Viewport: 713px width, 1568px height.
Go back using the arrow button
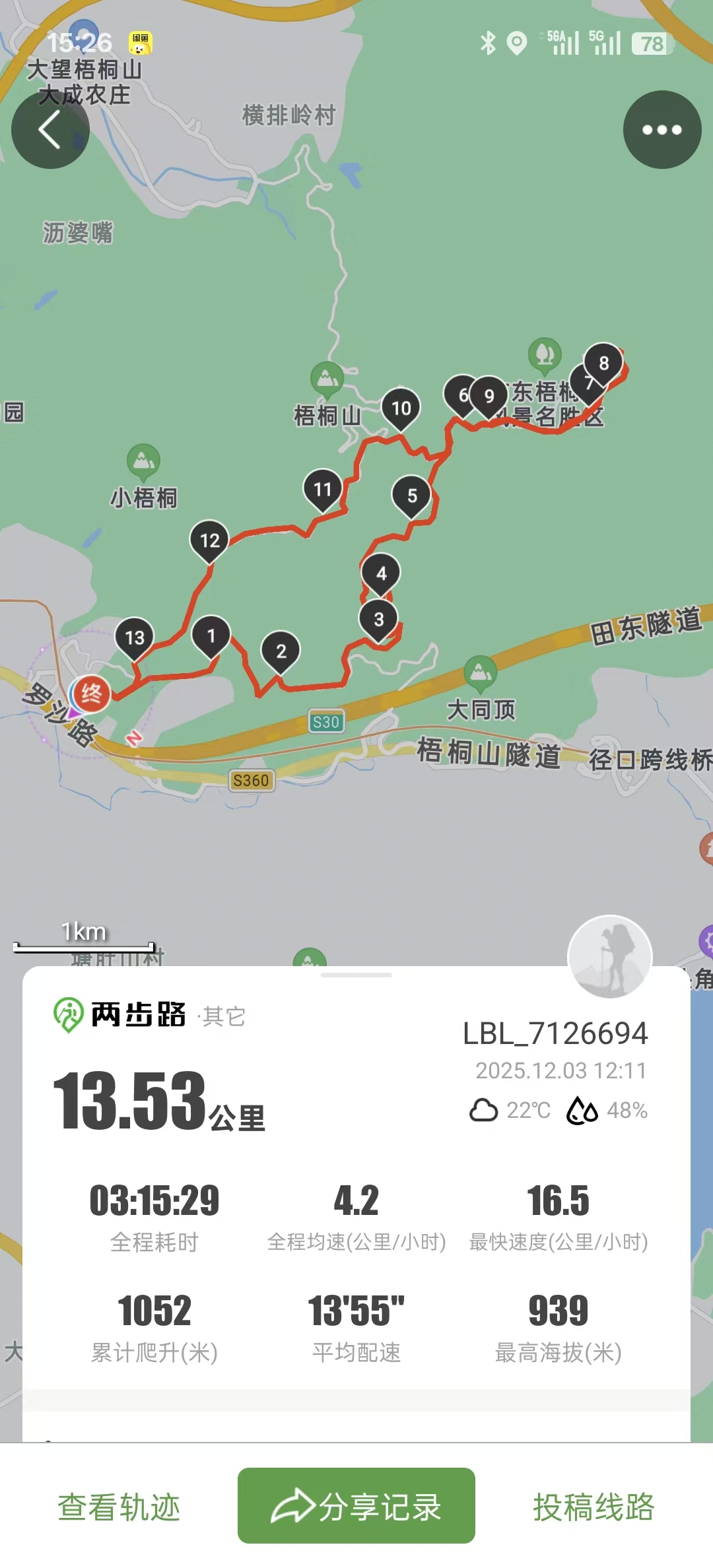pyautogui.click(x=50, y=129)
